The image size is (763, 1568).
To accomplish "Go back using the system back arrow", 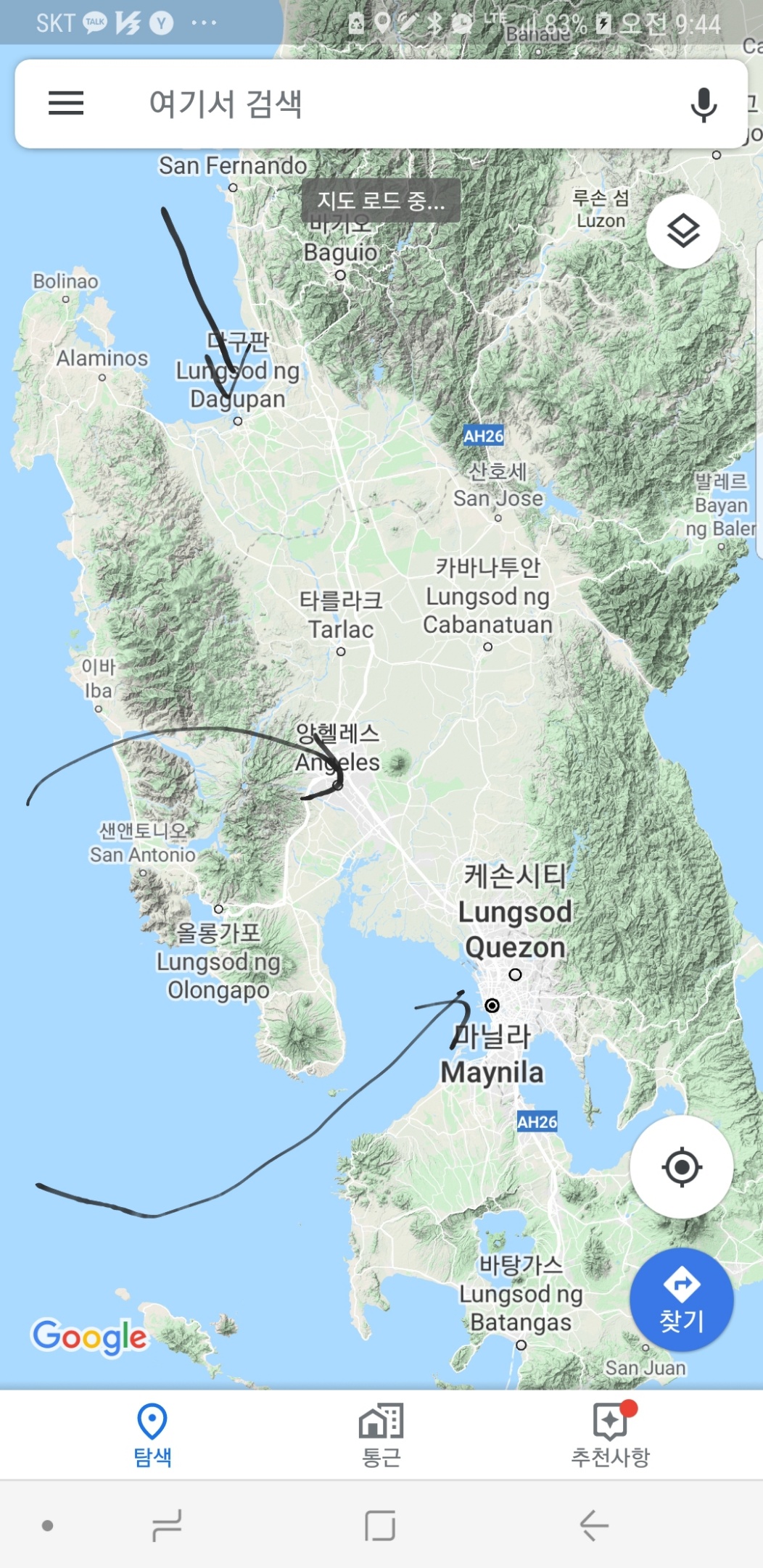I will 593,1525.
